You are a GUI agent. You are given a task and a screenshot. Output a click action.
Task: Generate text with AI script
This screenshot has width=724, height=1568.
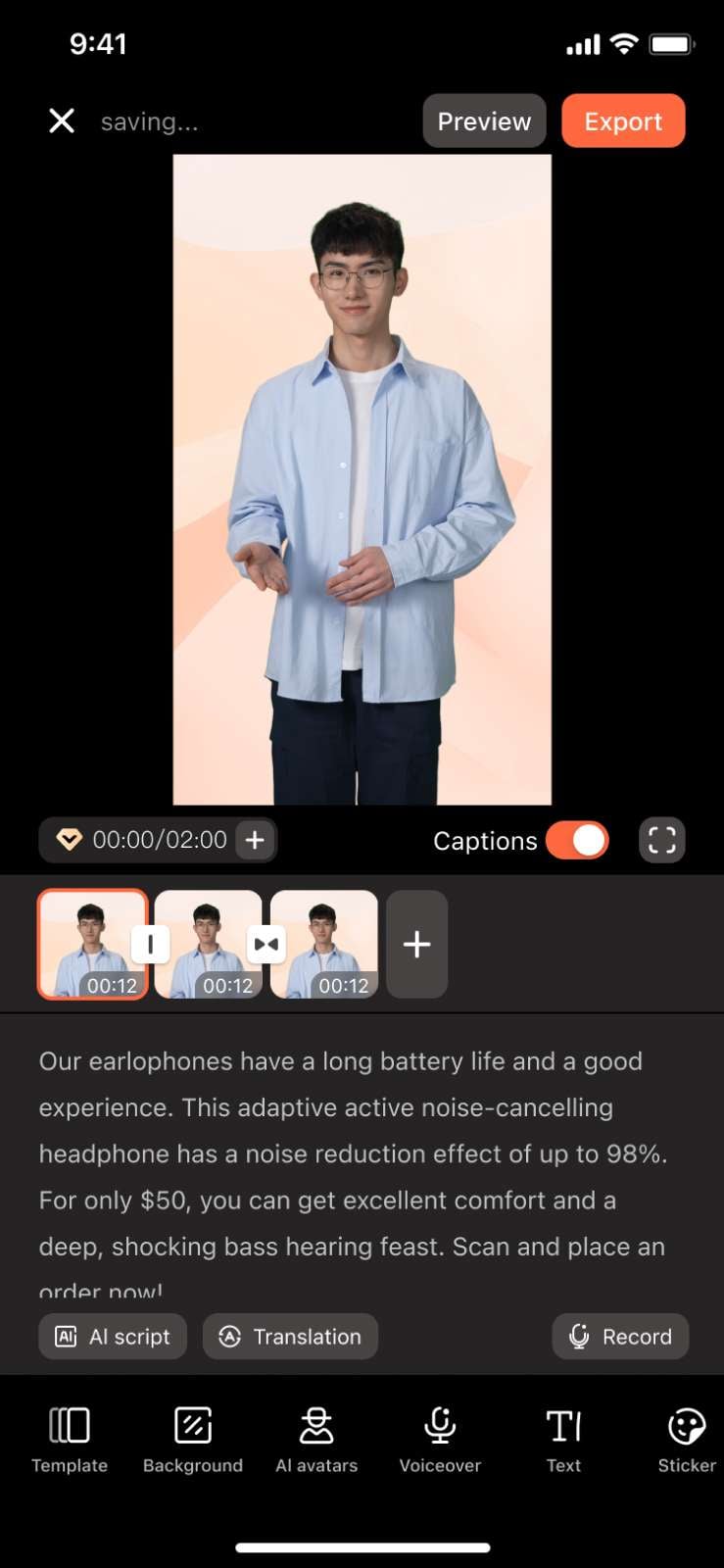(113, 1337)
